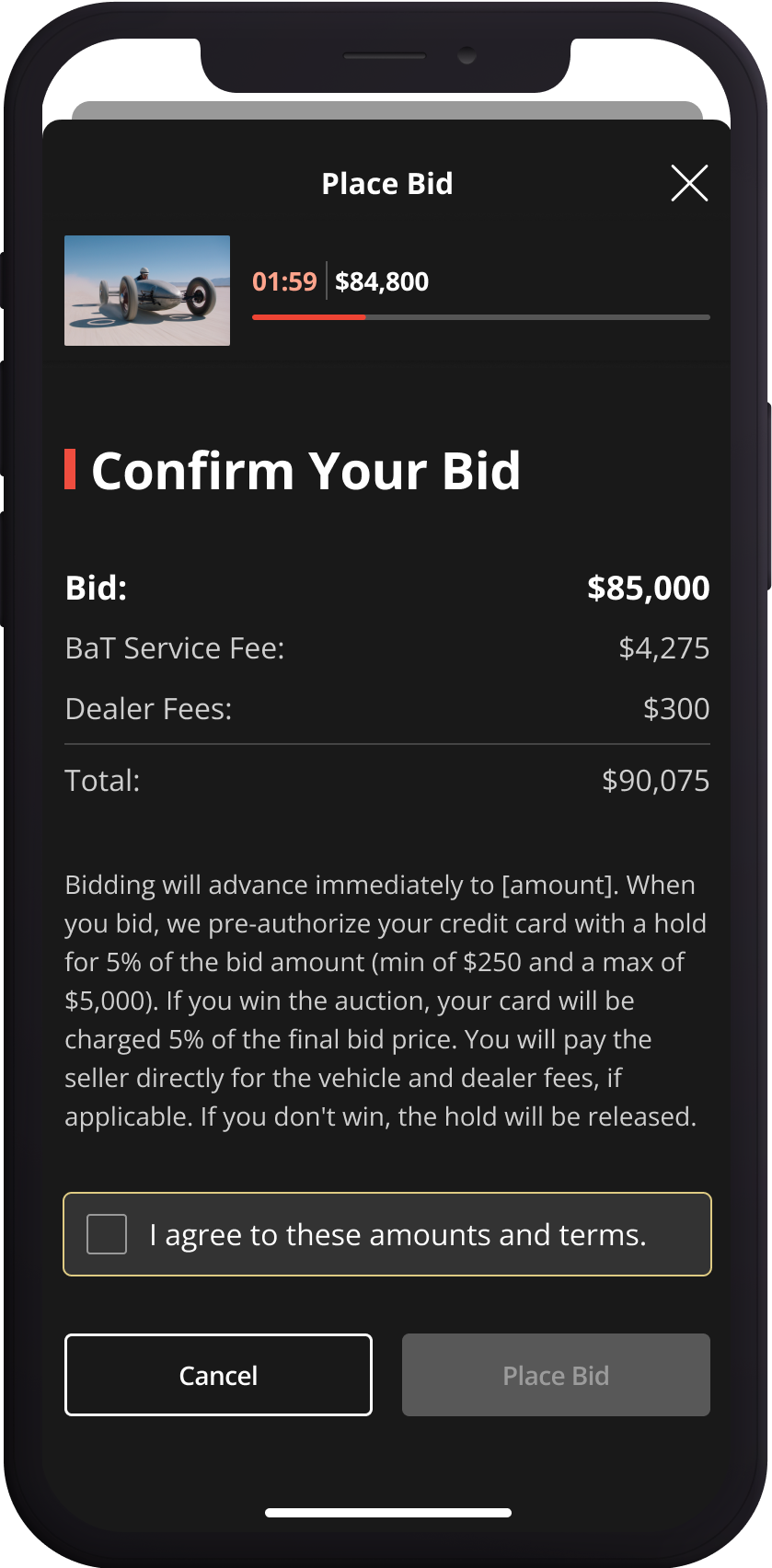Tap the Place Bid button
This screenshot has height=1568, width=772.
click(556, 1375)
